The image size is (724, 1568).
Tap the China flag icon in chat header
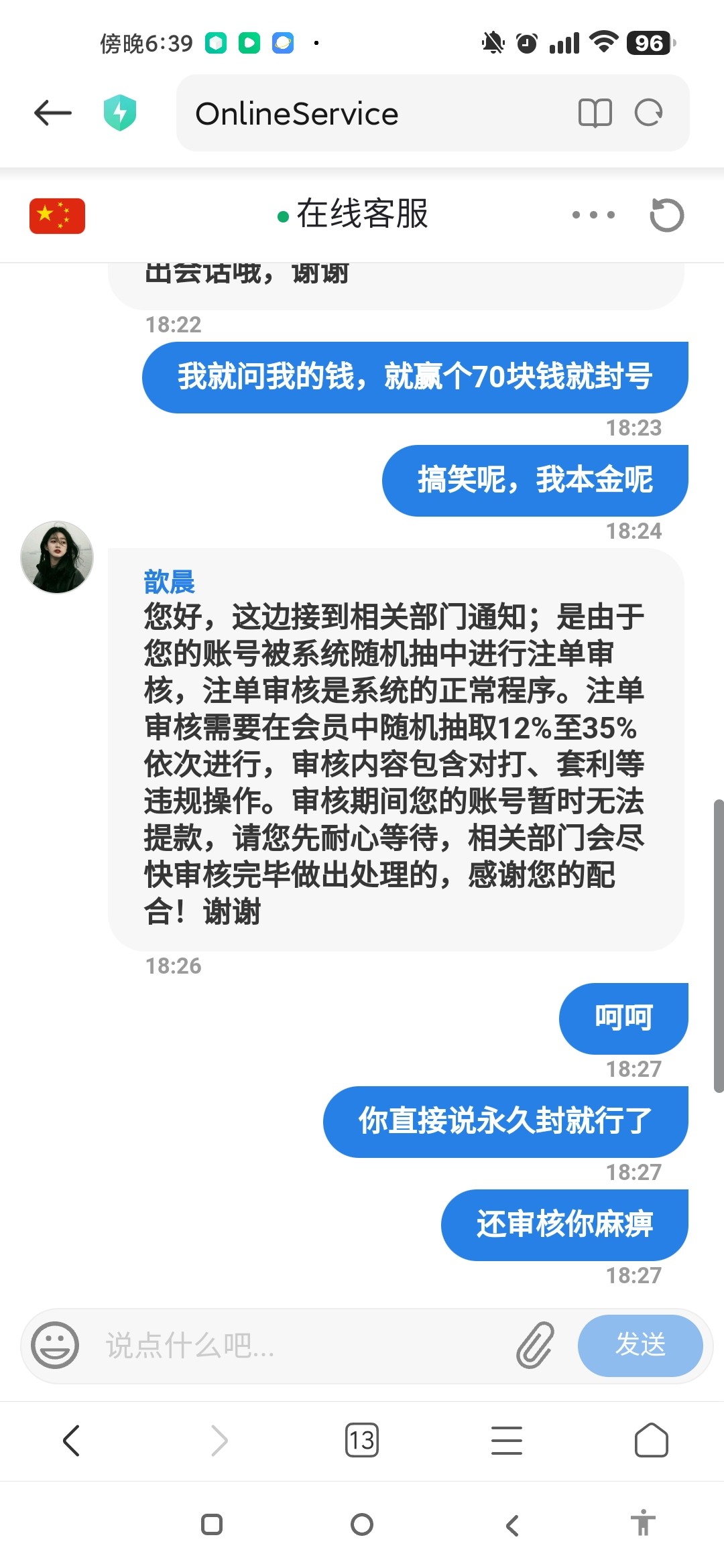[57, 216]
